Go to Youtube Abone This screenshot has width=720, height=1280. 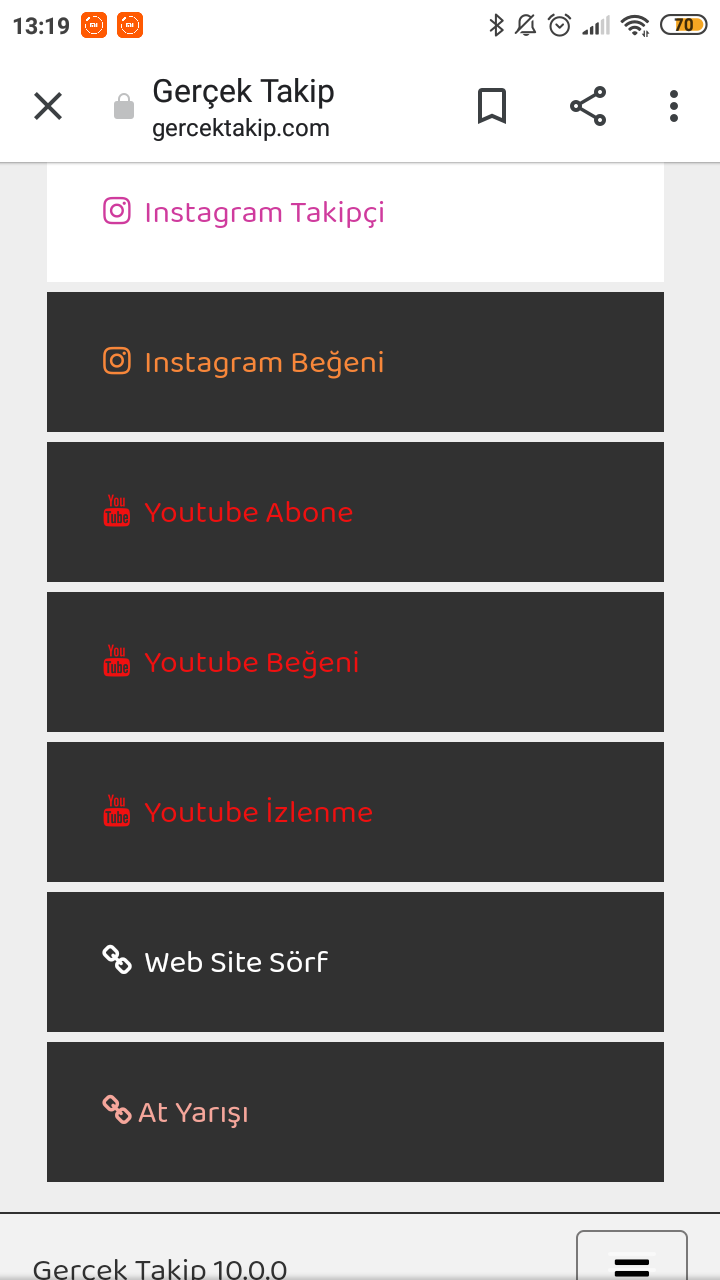click(355, 512)
